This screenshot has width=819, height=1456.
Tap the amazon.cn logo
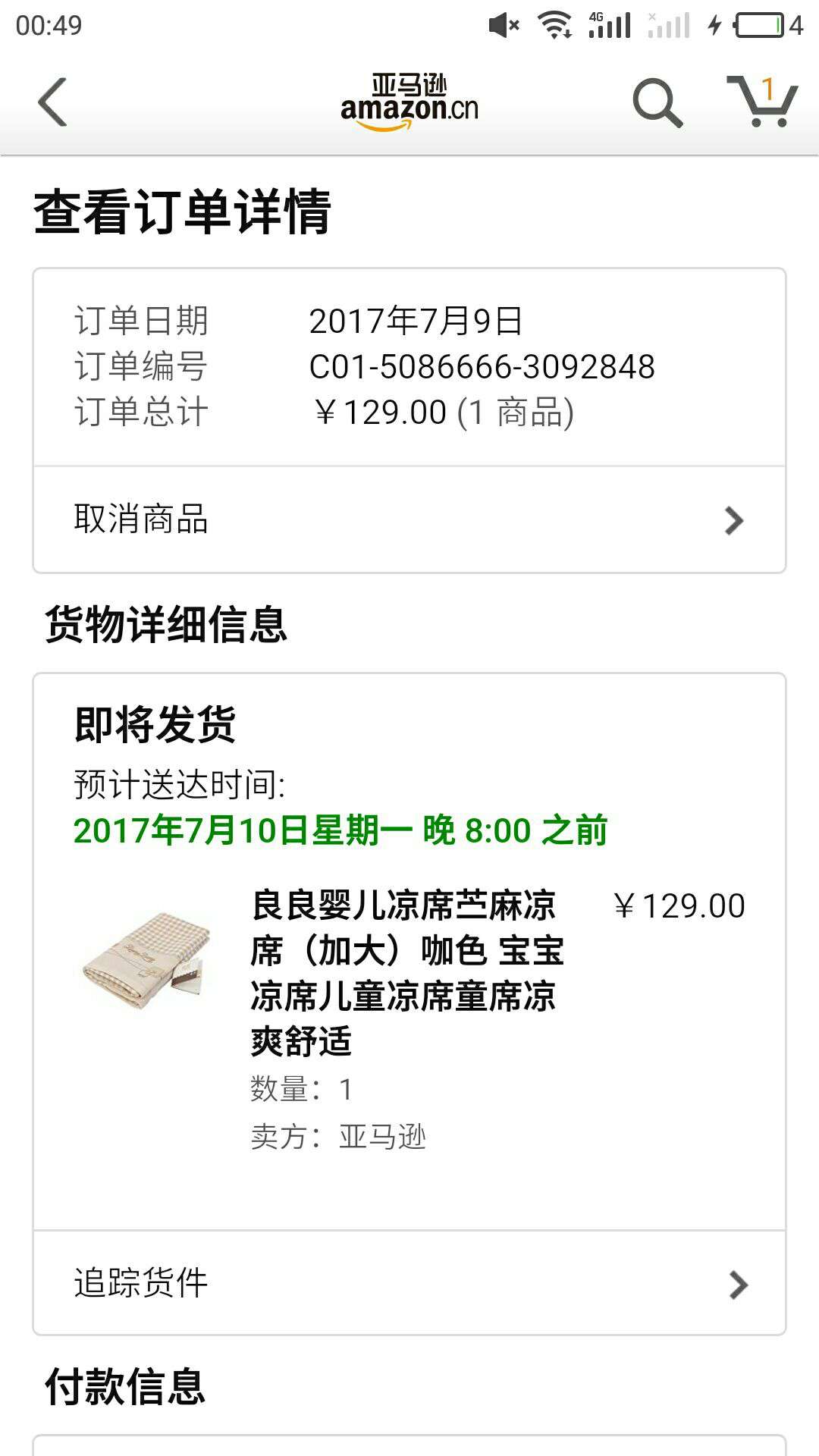pos(409,102)
